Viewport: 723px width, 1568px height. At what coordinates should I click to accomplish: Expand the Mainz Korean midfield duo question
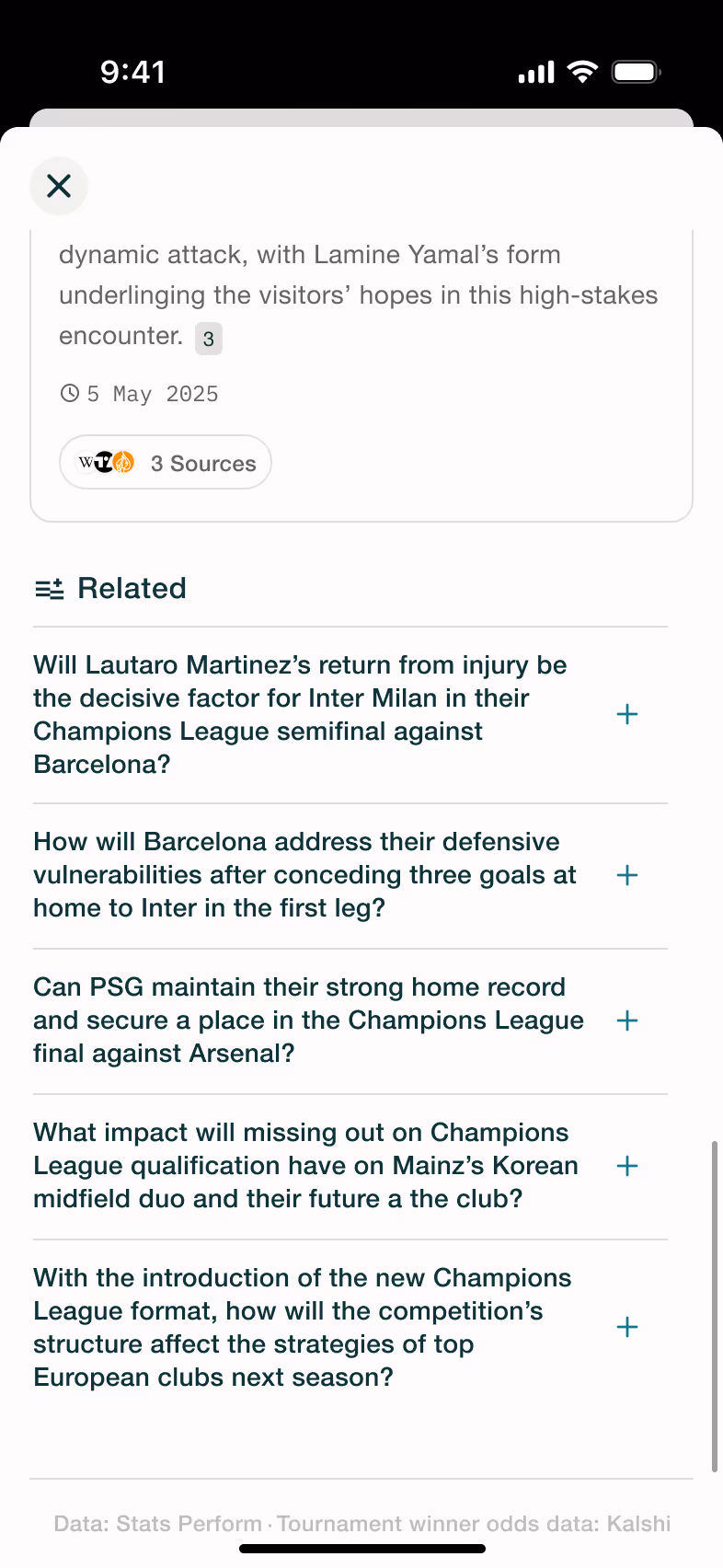tap(350, 1166)
